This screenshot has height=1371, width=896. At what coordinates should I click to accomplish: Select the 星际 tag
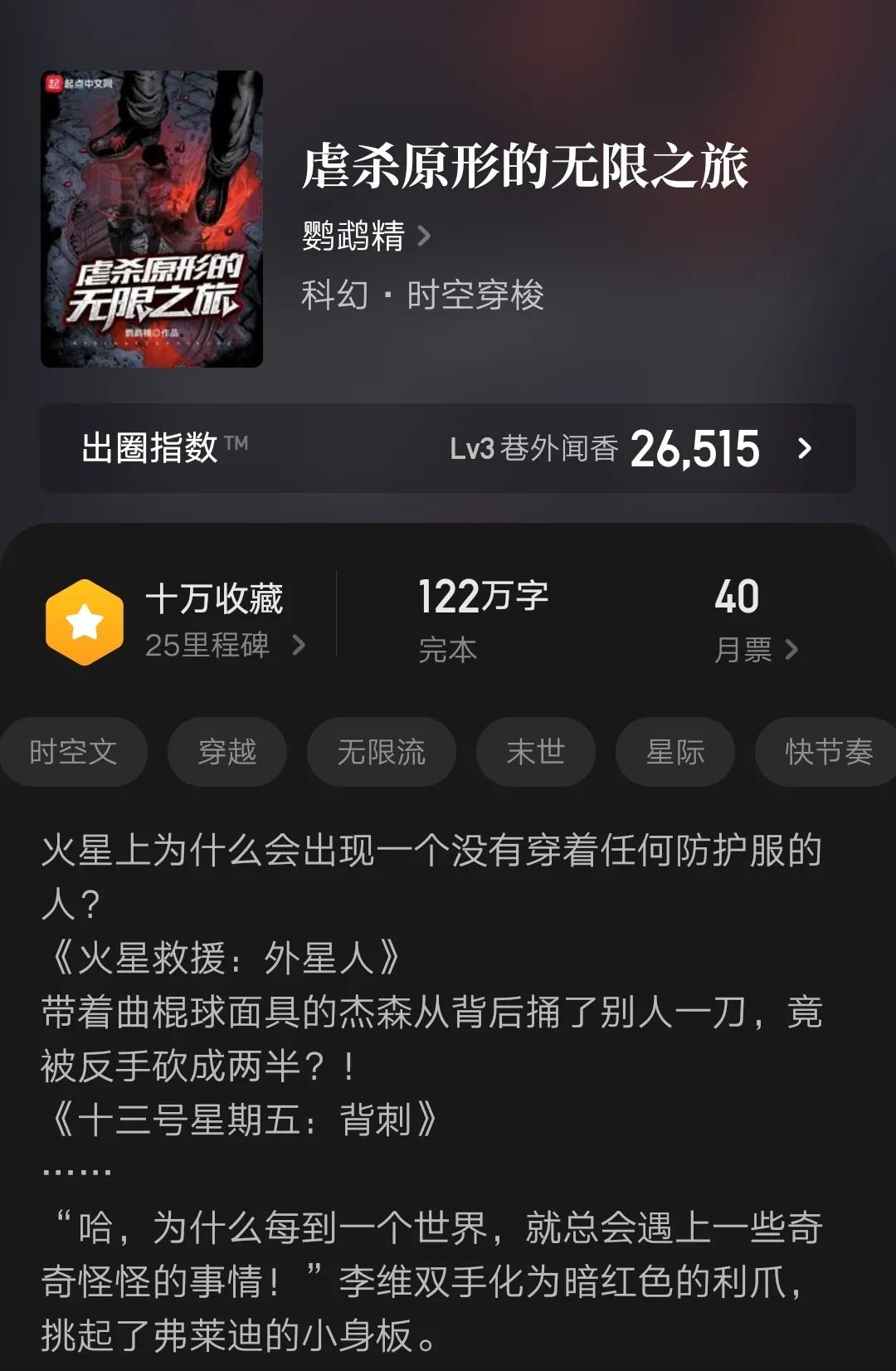pos(674,752)
